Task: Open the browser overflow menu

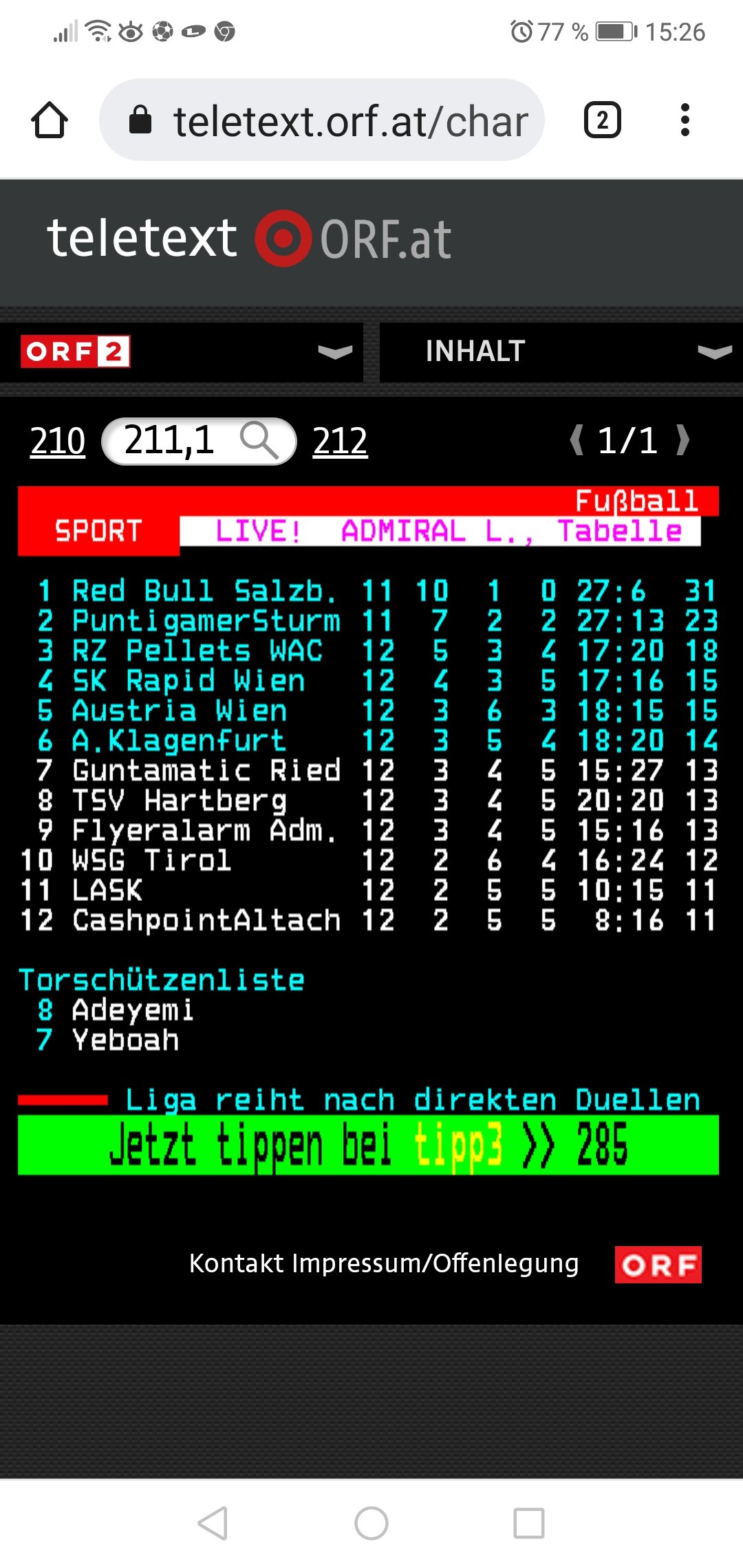Action: (685, 120)
